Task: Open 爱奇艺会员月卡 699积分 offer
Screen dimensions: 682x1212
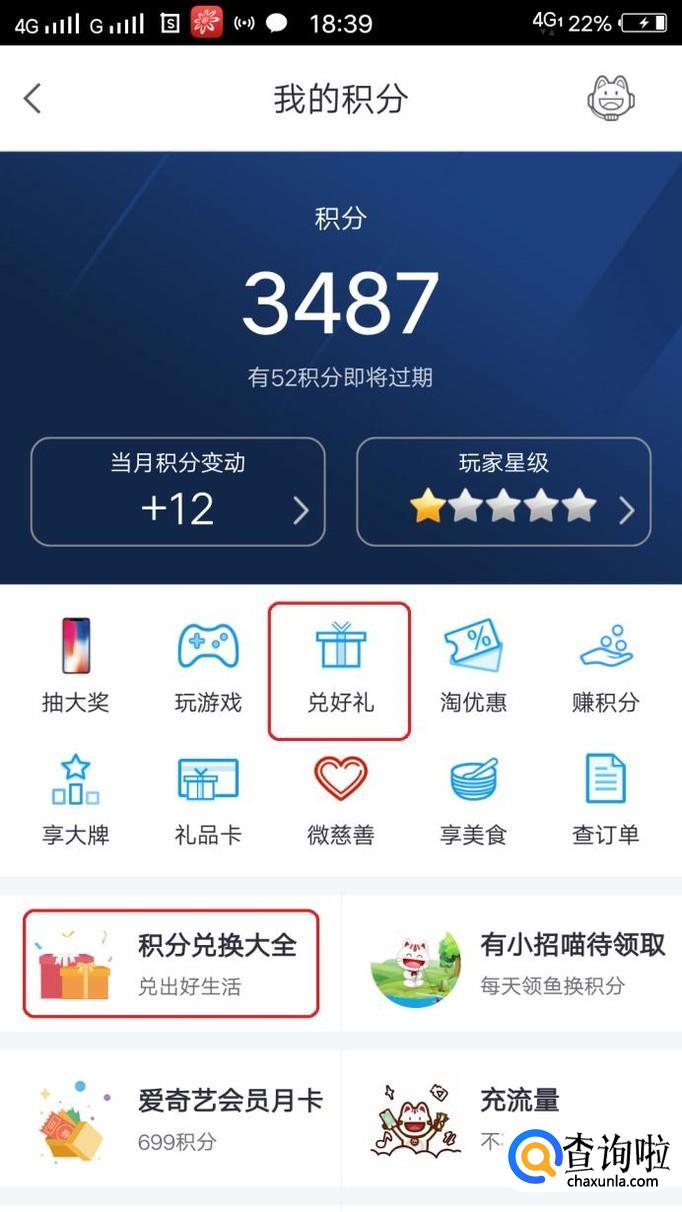Action: point(171,1119)
